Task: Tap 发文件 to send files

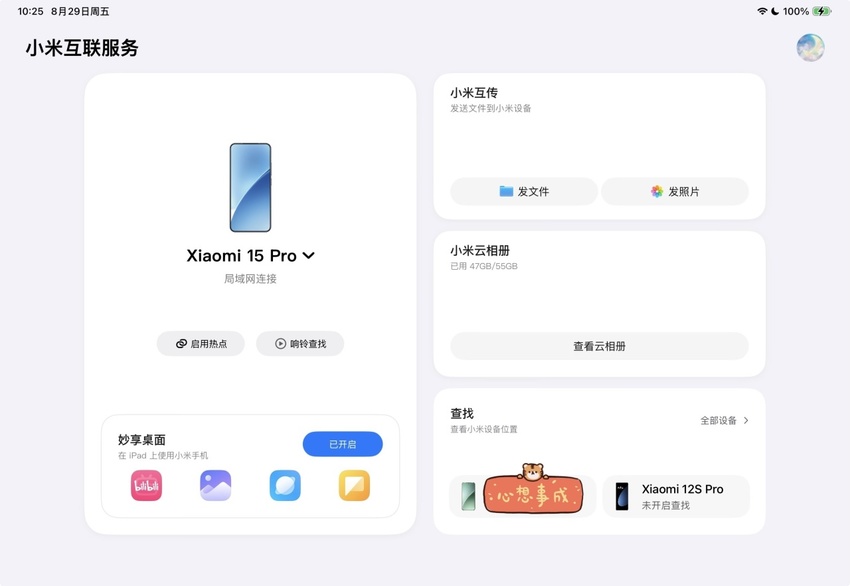Action: (524, 191)
